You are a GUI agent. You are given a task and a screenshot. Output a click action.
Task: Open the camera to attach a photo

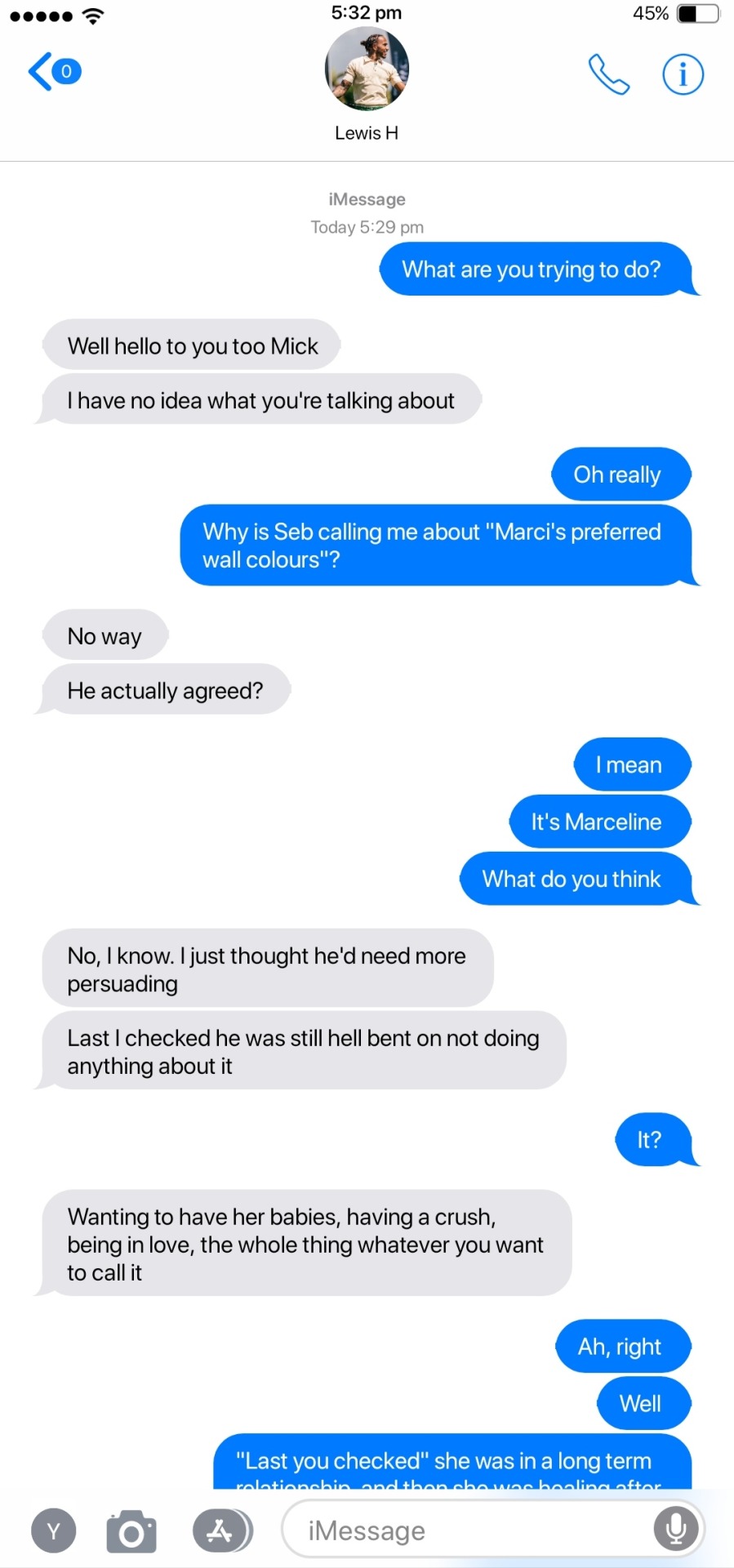click(131, 1531)
